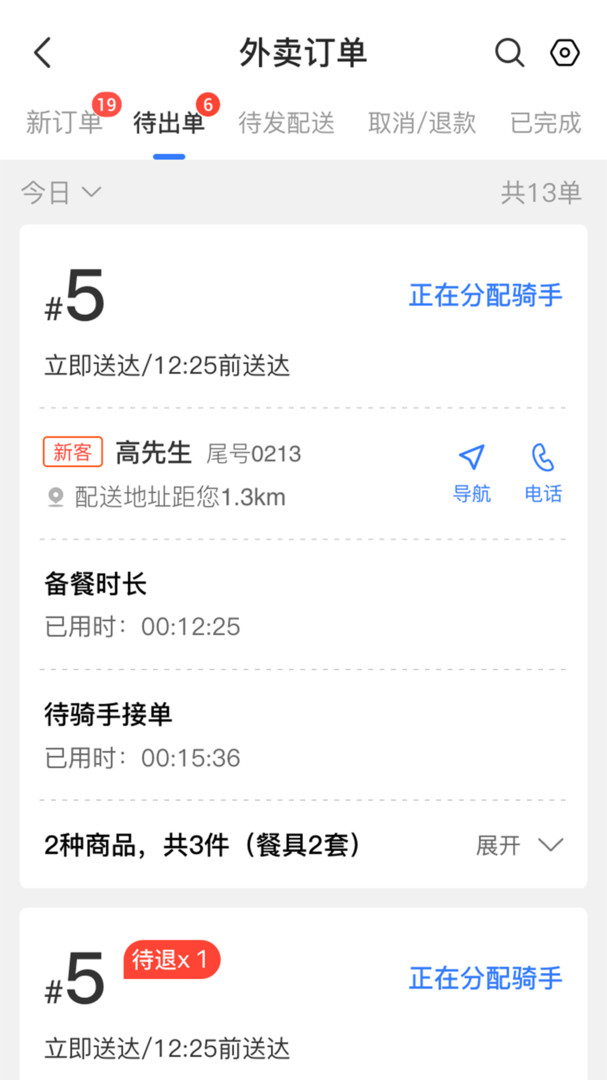Expand the product list with 展开
This screenshot has height=1080, width=607.
tap(520, 845)
